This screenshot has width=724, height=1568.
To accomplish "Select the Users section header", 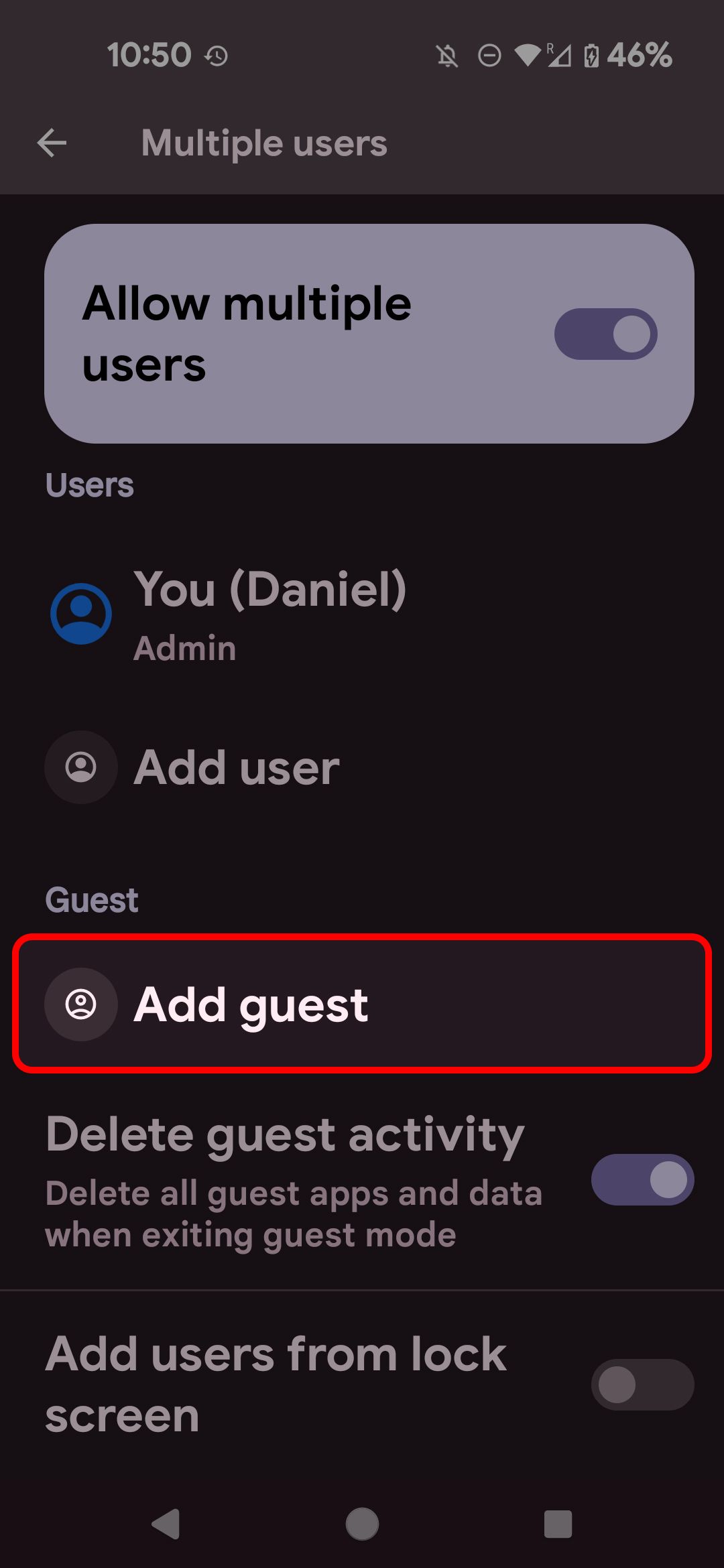I will coord(90,484).
